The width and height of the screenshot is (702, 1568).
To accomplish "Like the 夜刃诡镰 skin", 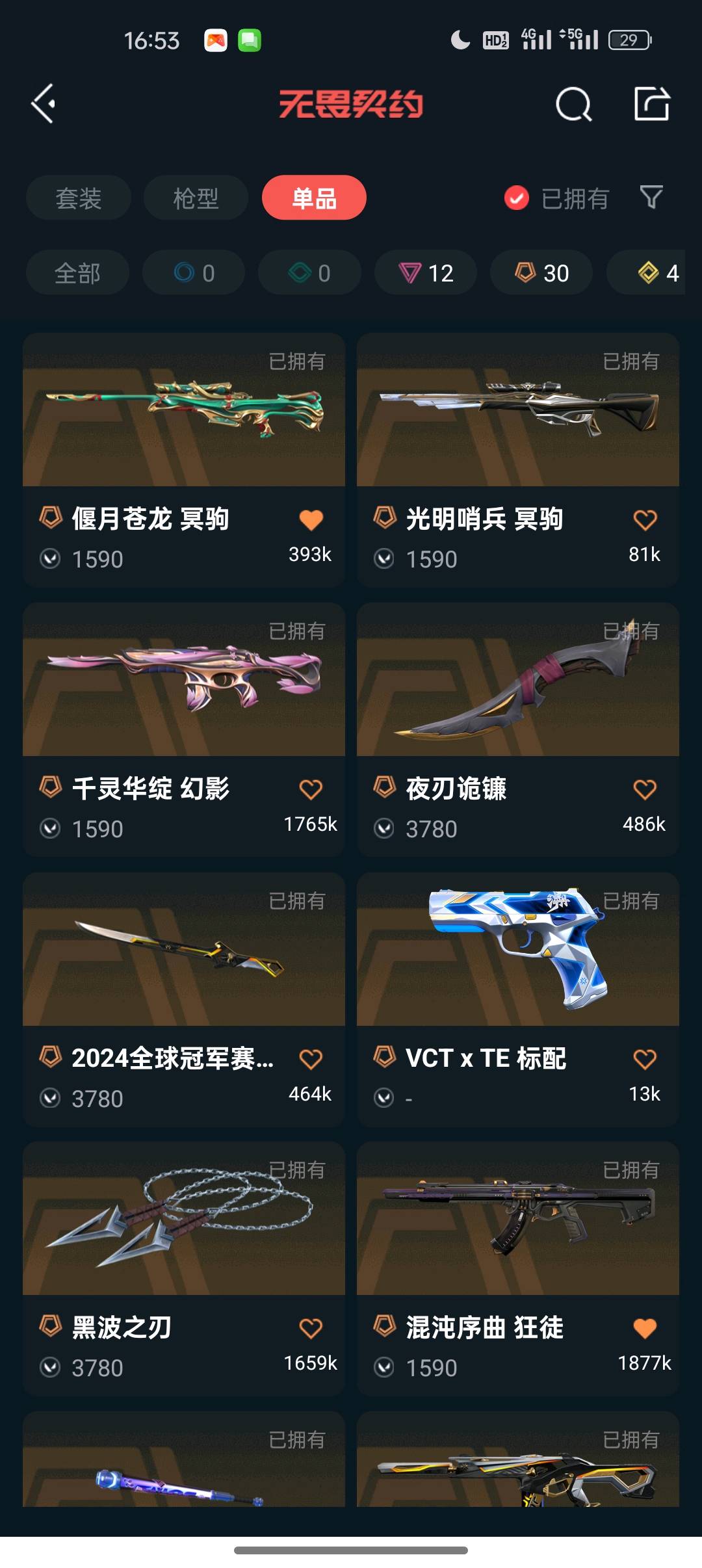I will 645,790.
